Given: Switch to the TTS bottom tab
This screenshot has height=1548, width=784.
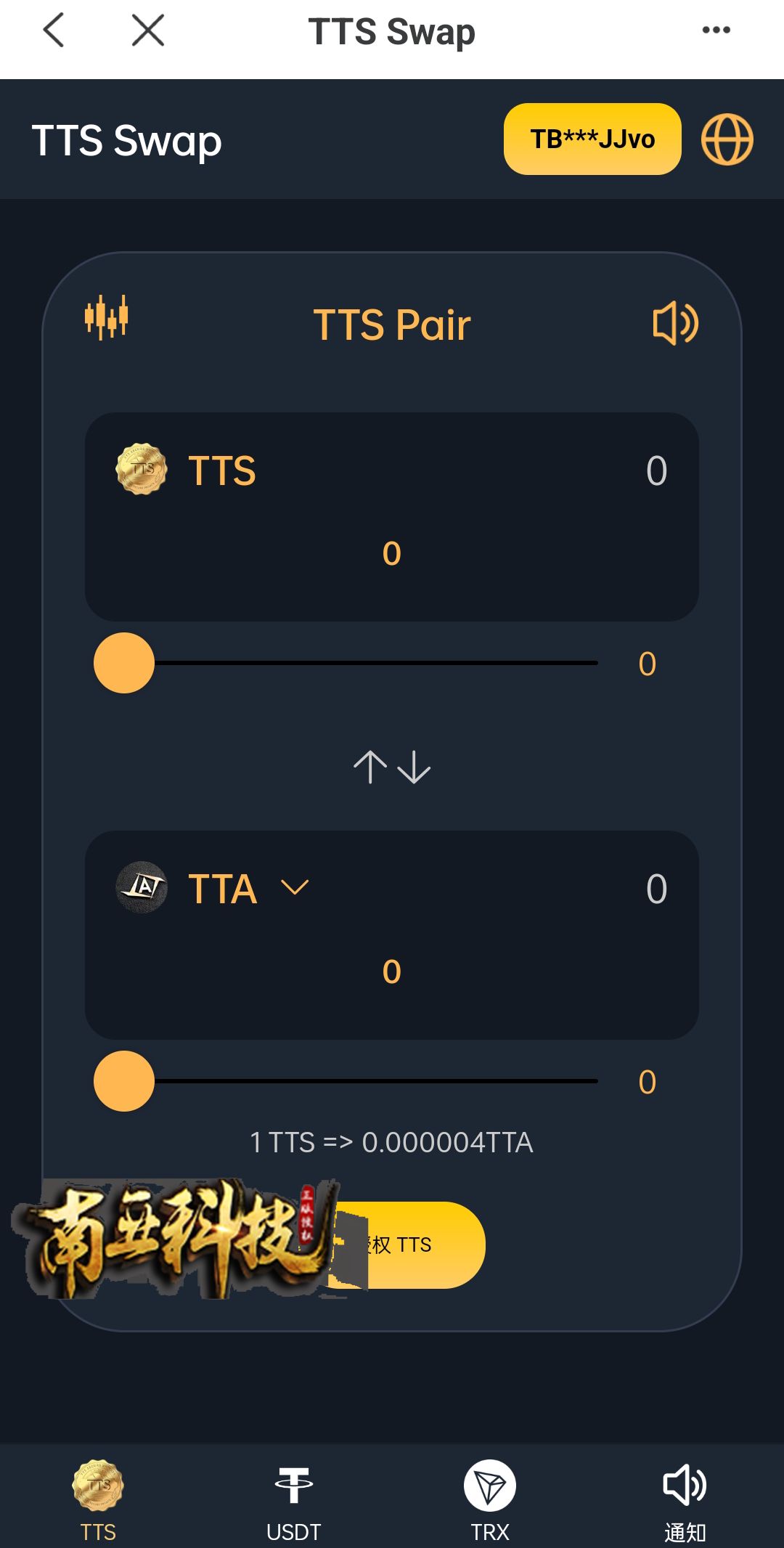Looking at the screenshot, I should [98, 1502].
